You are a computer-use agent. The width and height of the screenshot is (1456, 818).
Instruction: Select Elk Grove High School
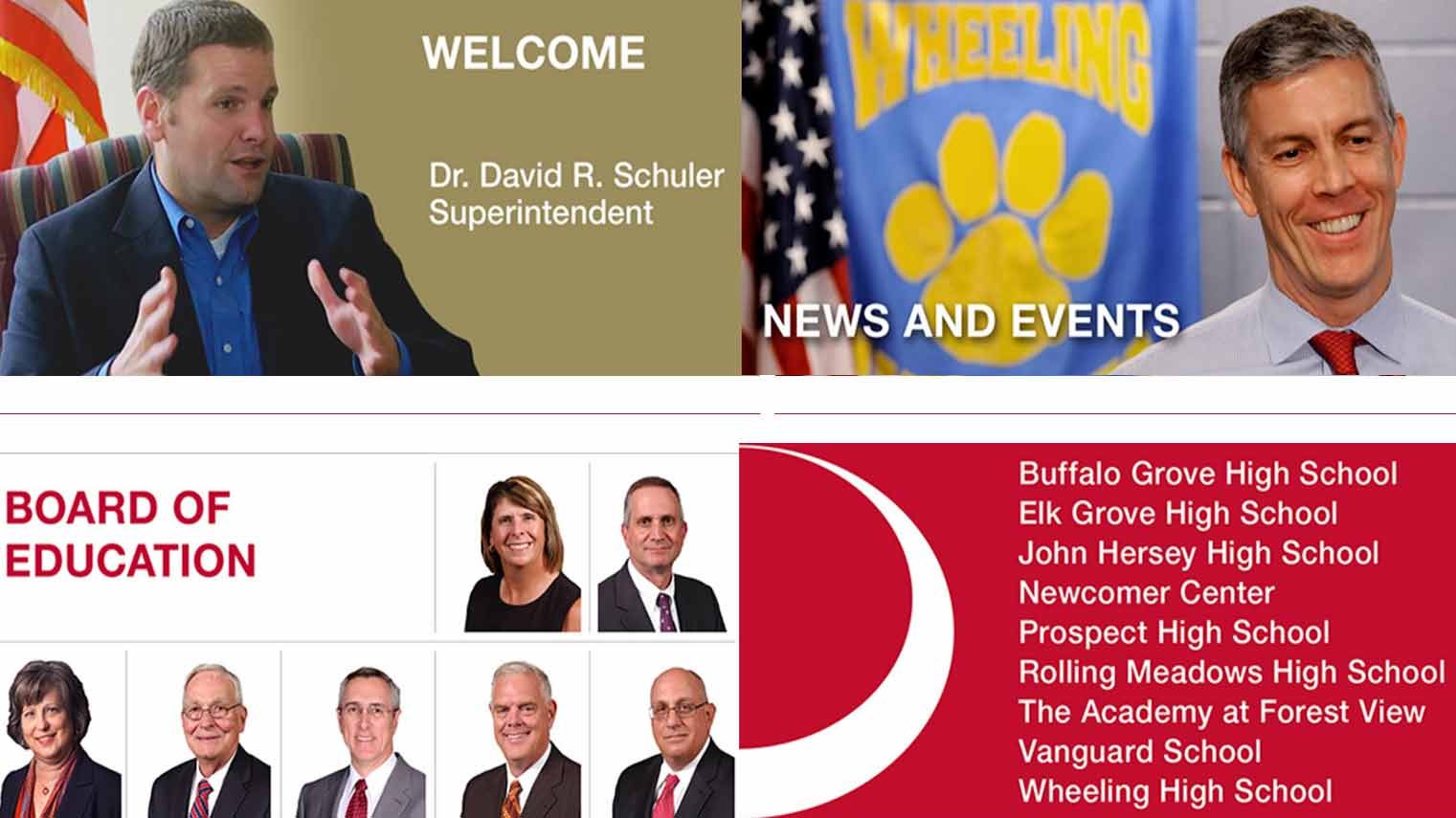pyautogui.click(x=1176, y=514)
